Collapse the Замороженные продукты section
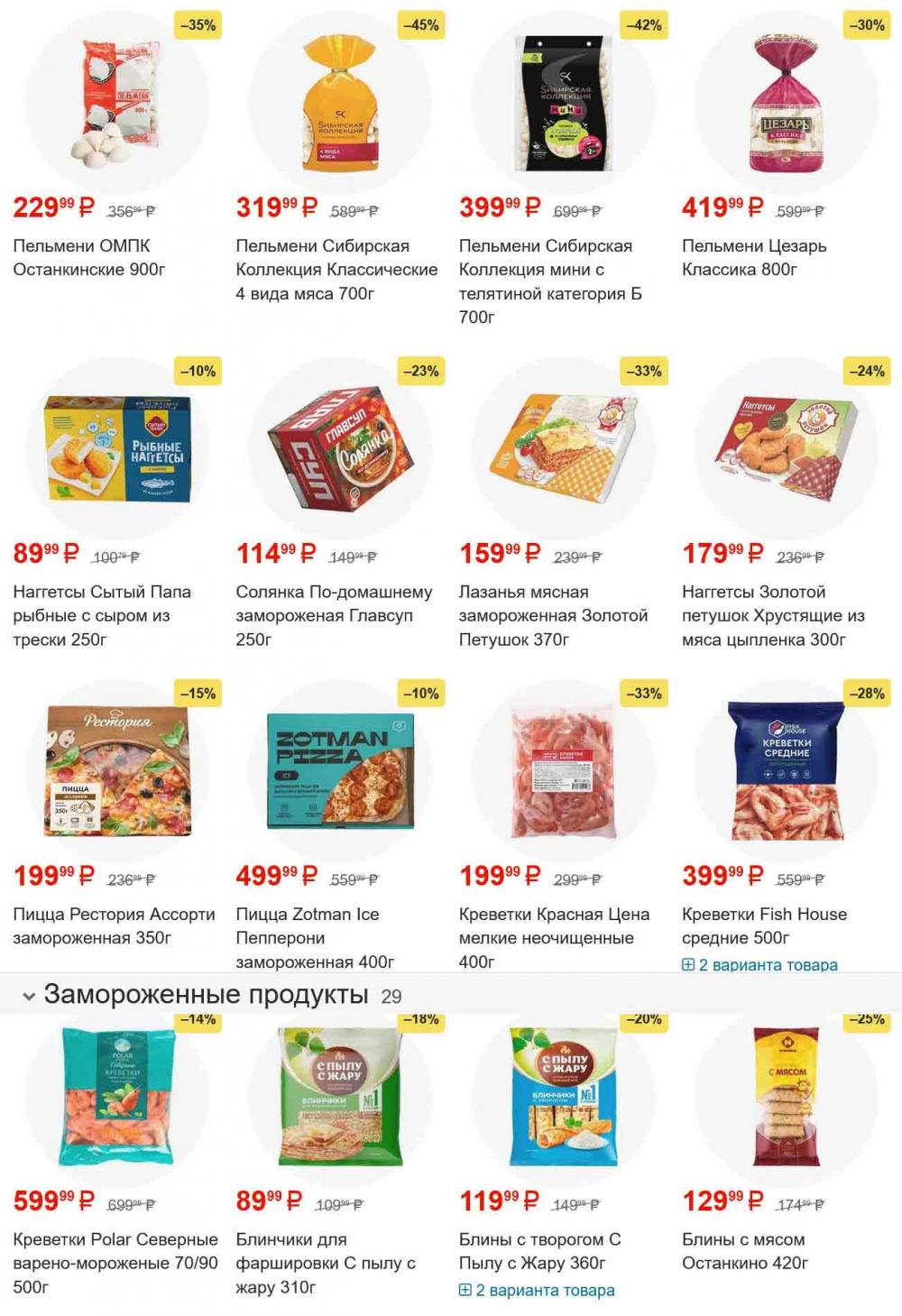Screen dimensions: 902x1316 tap(29, 996)
